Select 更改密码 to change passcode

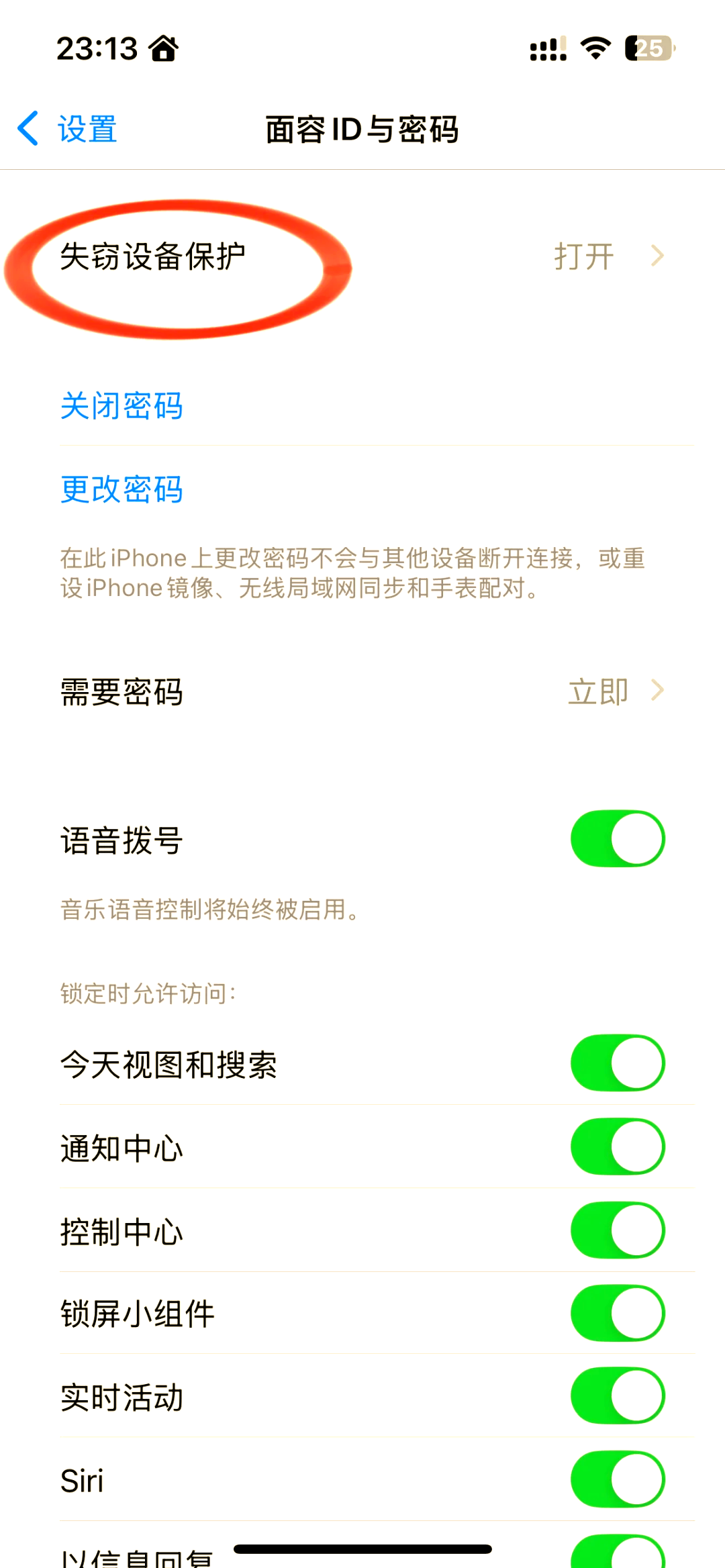click(122, 489)
